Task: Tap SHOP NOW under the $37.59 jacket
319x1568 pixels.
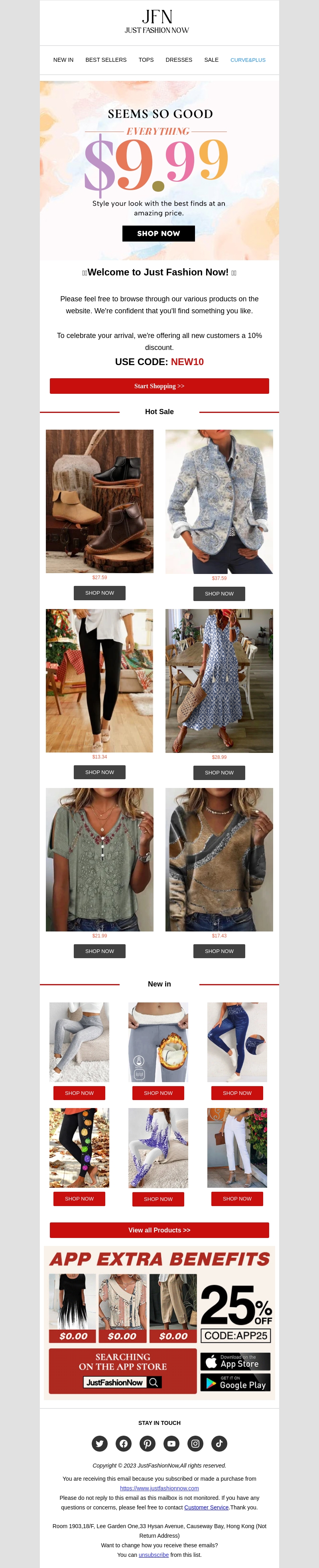Action: click(x=219, y=593)
